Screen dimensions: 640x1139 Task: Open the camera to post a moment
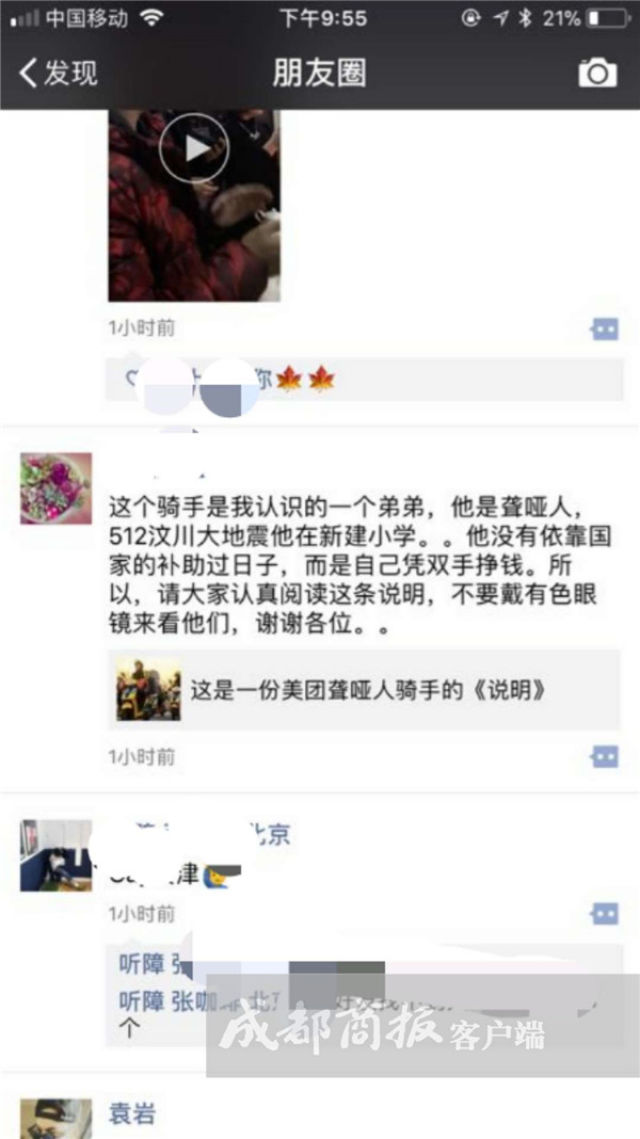(597, 73)
